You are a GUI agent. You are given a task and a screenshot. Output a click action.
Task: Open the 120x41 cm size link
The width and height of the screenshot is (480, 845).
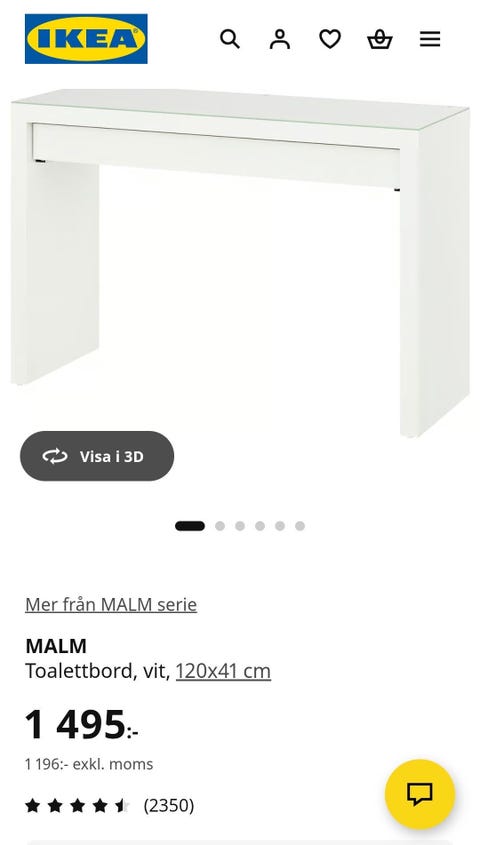click(223, 671)
